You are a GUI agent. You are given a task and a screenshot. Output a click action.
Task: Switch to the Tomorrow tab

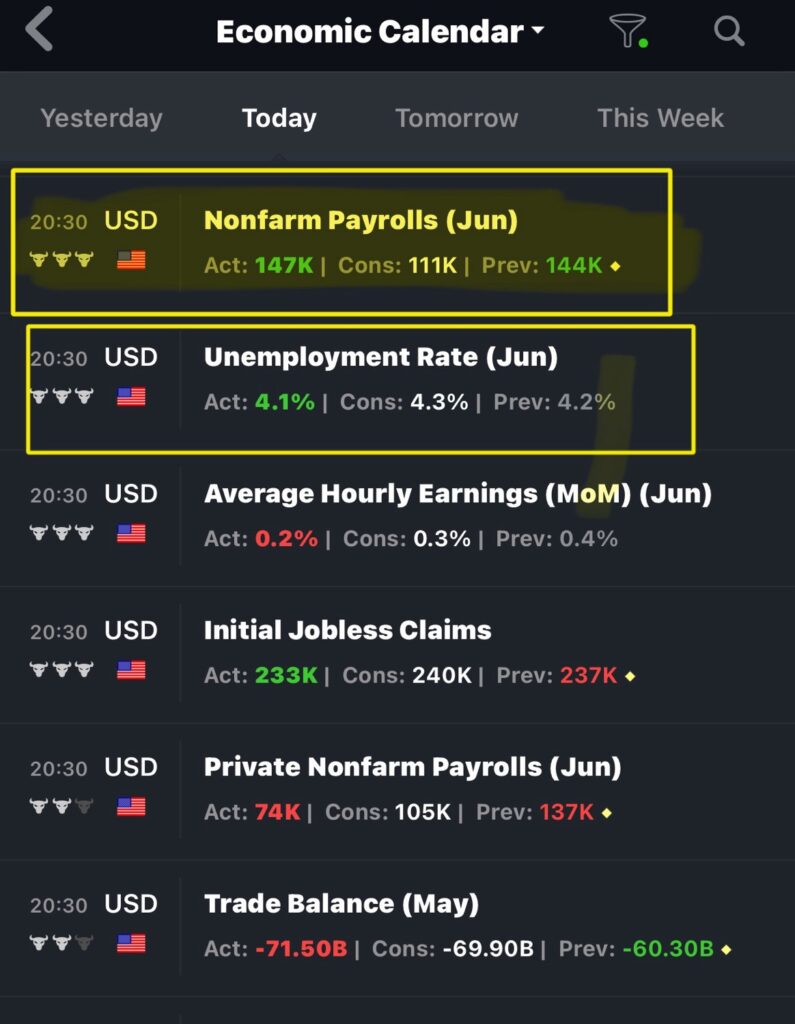tap(457, 118)
